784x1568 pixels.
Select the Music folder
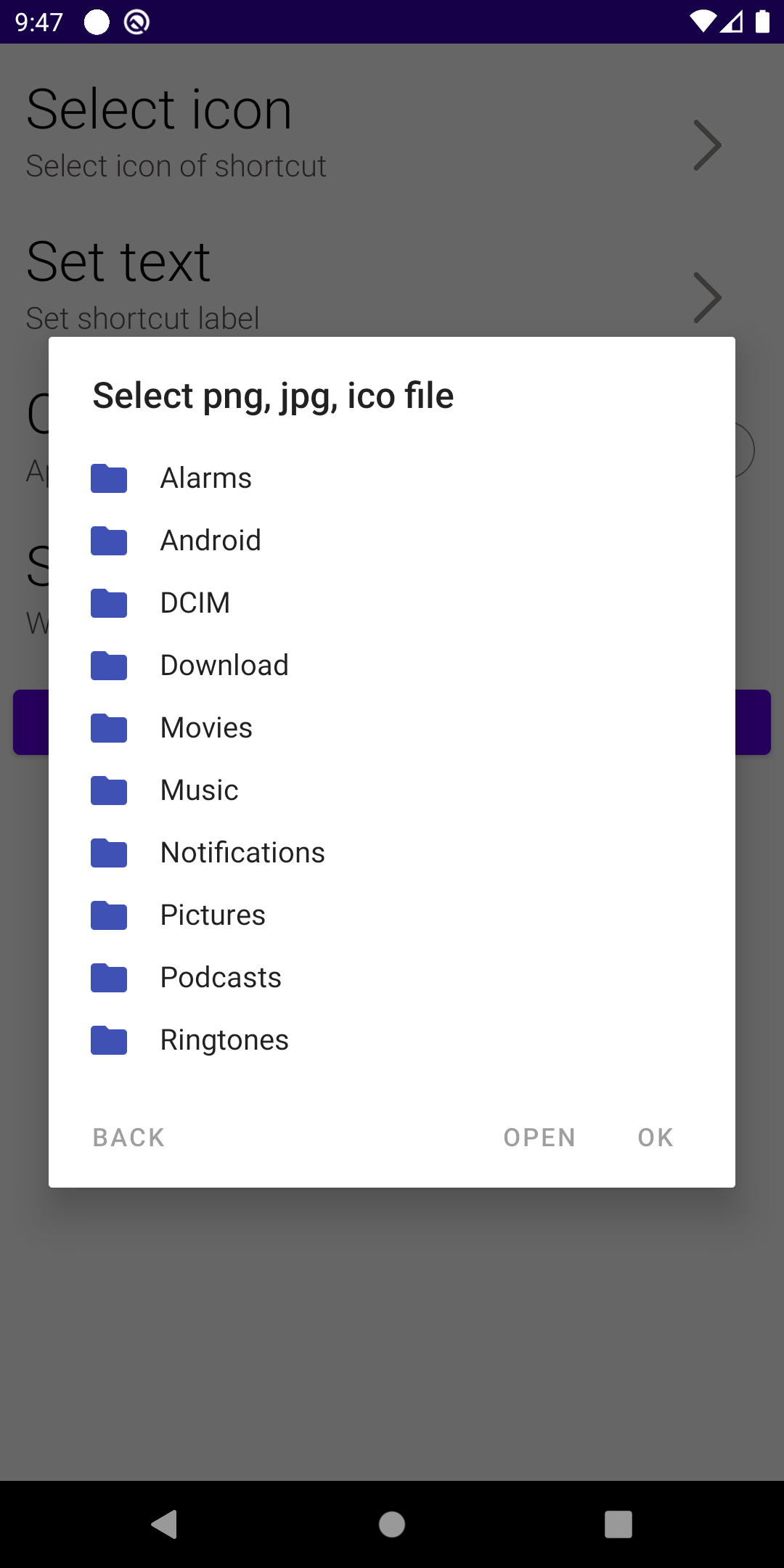pyautogui.click(x=199, y=791)
